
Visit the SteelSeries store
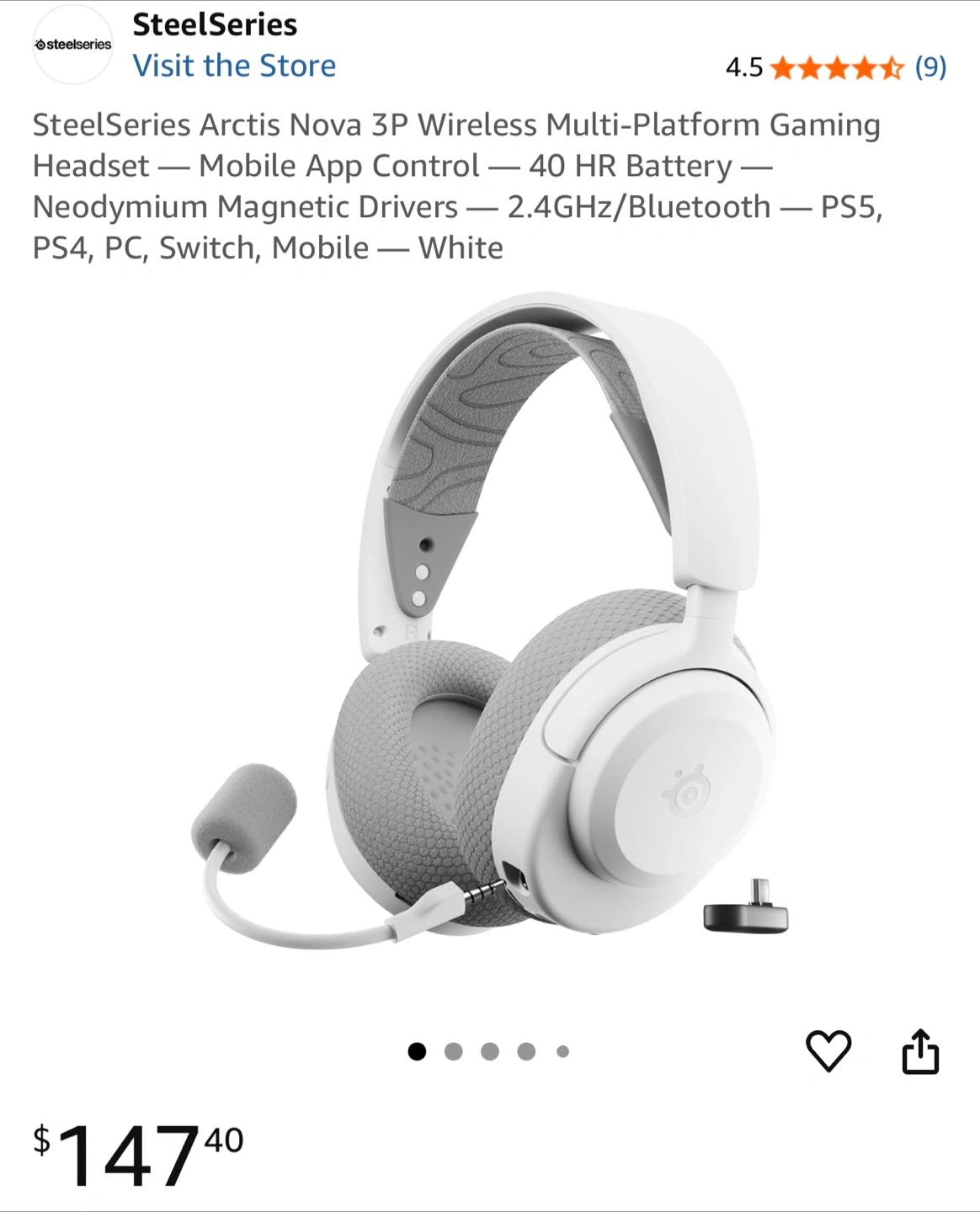[x=234, y=66]
